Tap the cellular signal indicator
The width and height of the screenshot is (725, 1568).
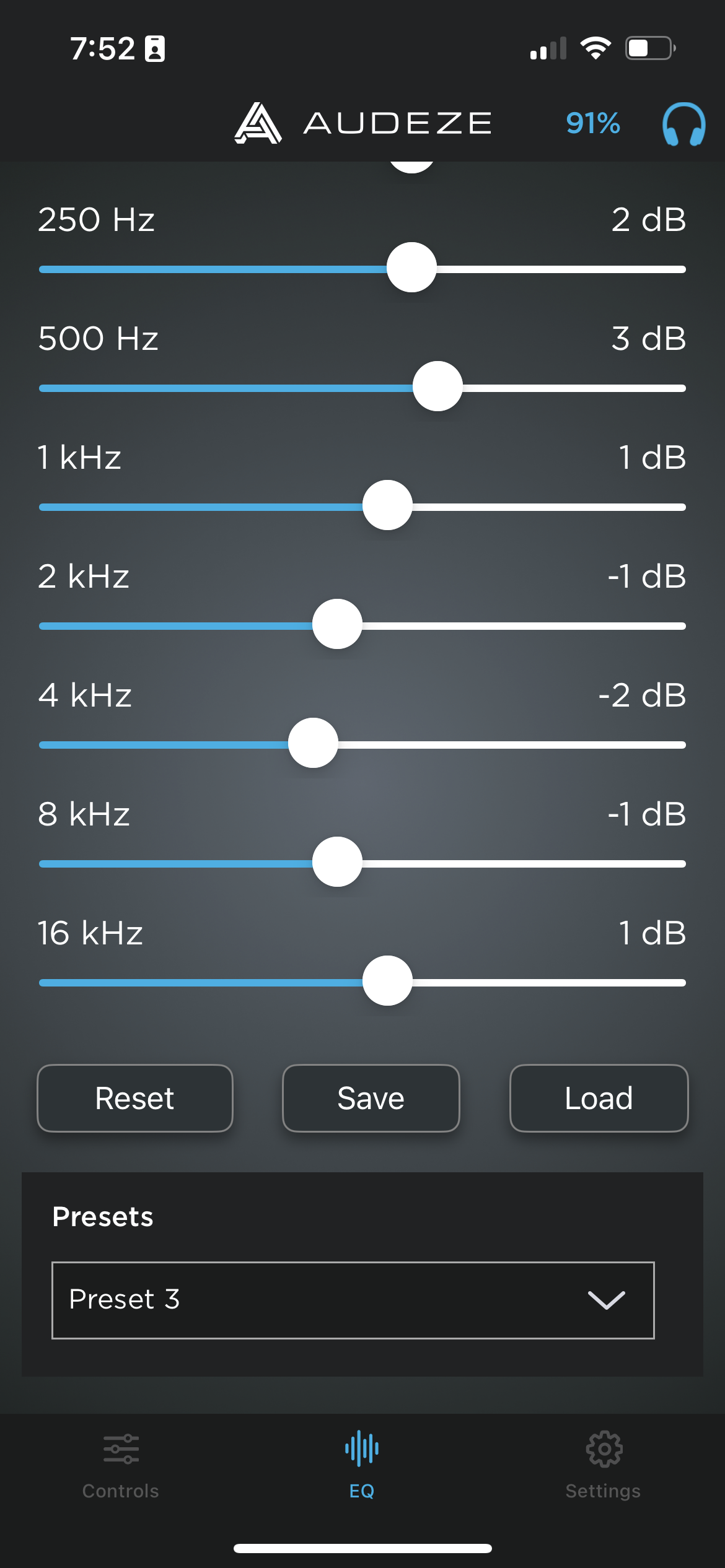click(x=548, y=48)
